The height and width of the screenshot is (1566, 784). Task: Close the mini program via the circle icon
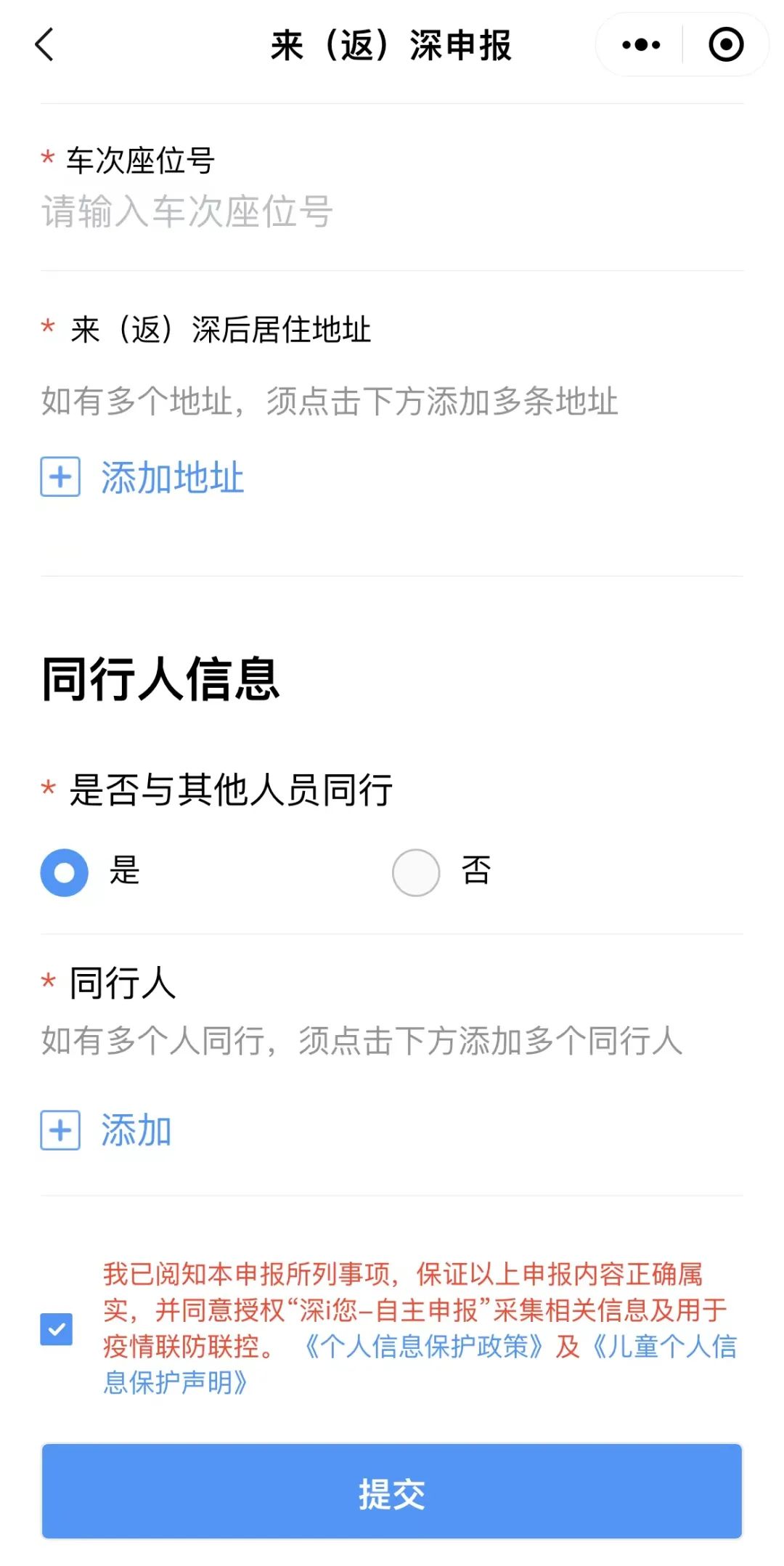[726, 45]
